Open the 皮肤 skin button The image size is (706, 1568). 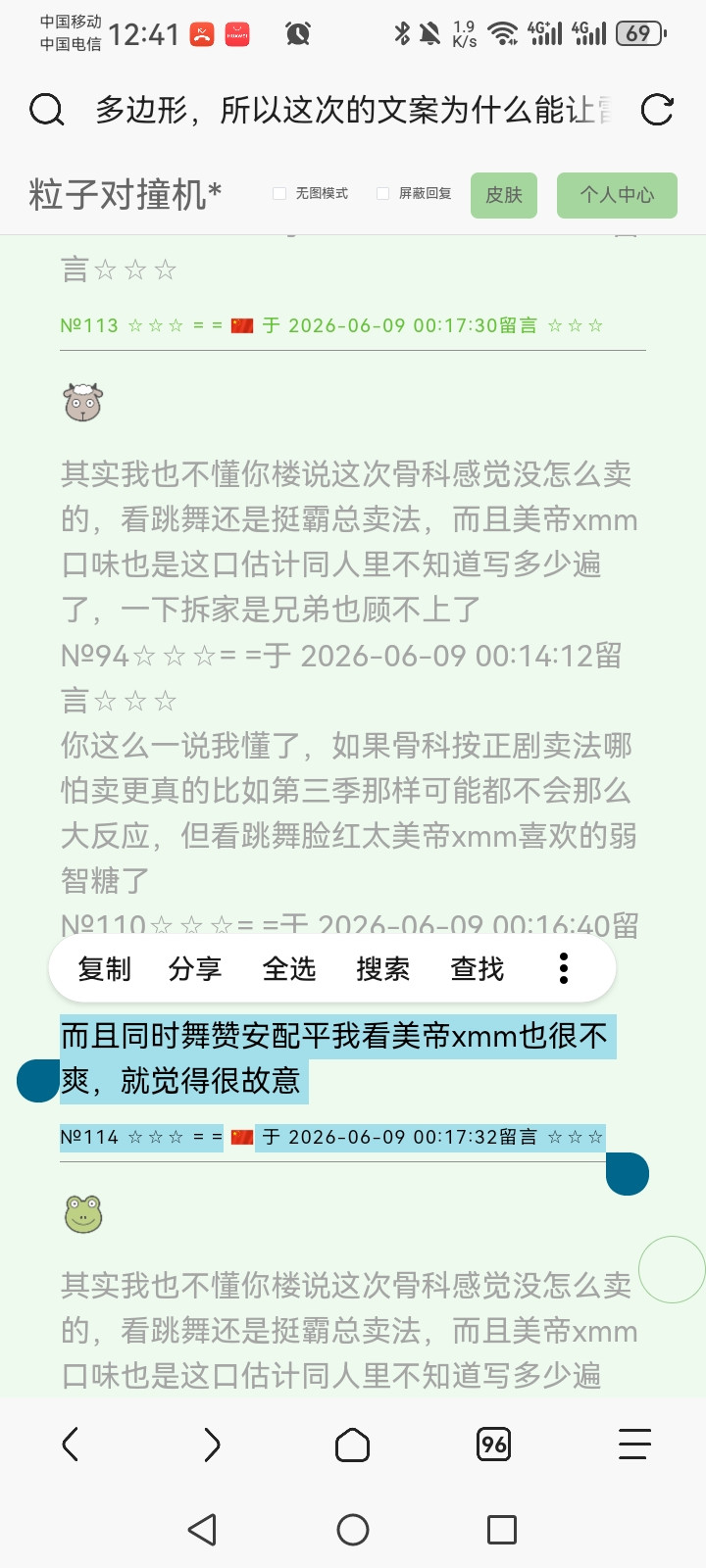point(504,195)
